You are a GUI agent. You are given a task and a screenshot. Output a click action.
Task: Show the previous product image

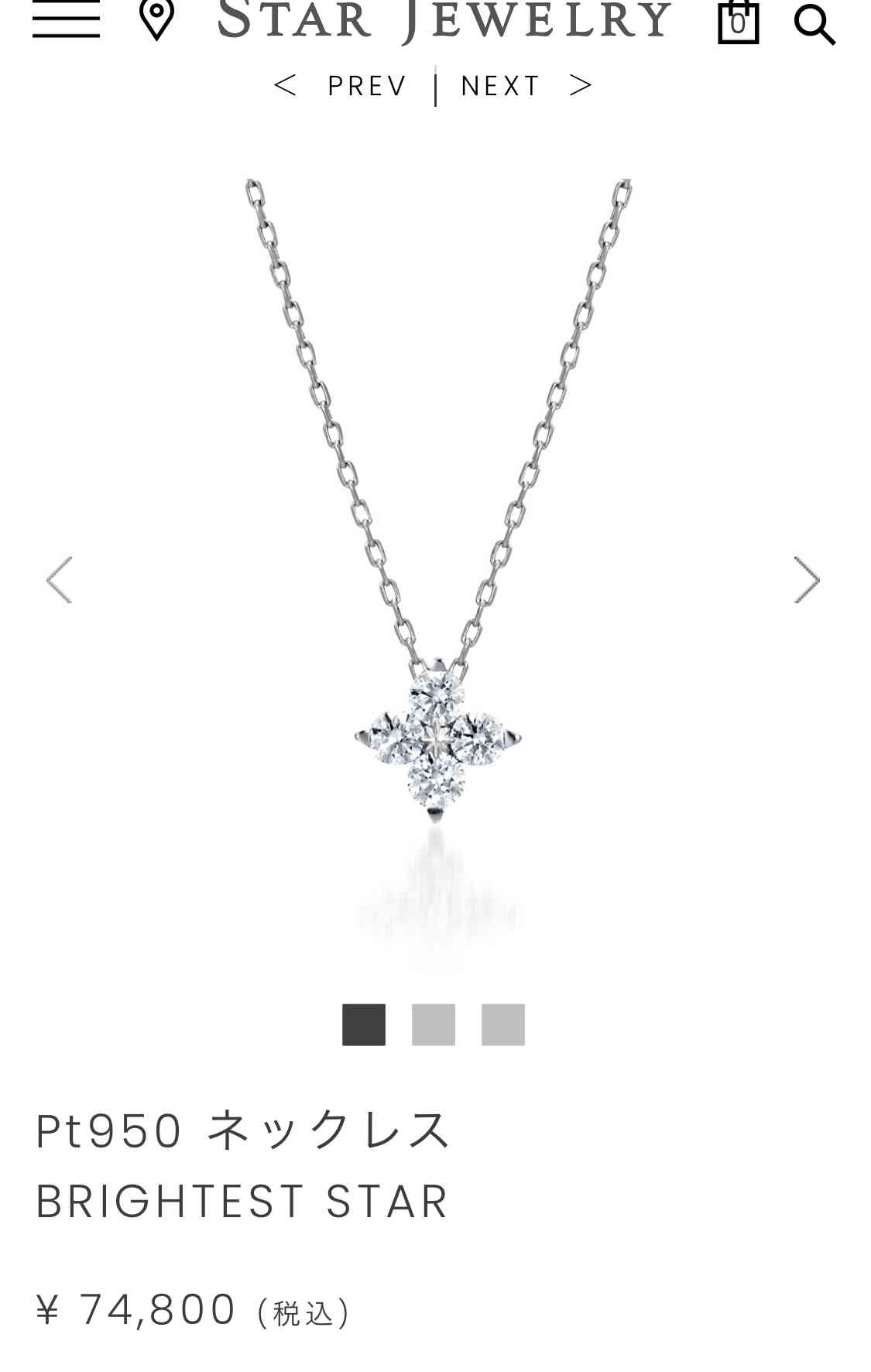pyautogui.click(x=59, y=580)
